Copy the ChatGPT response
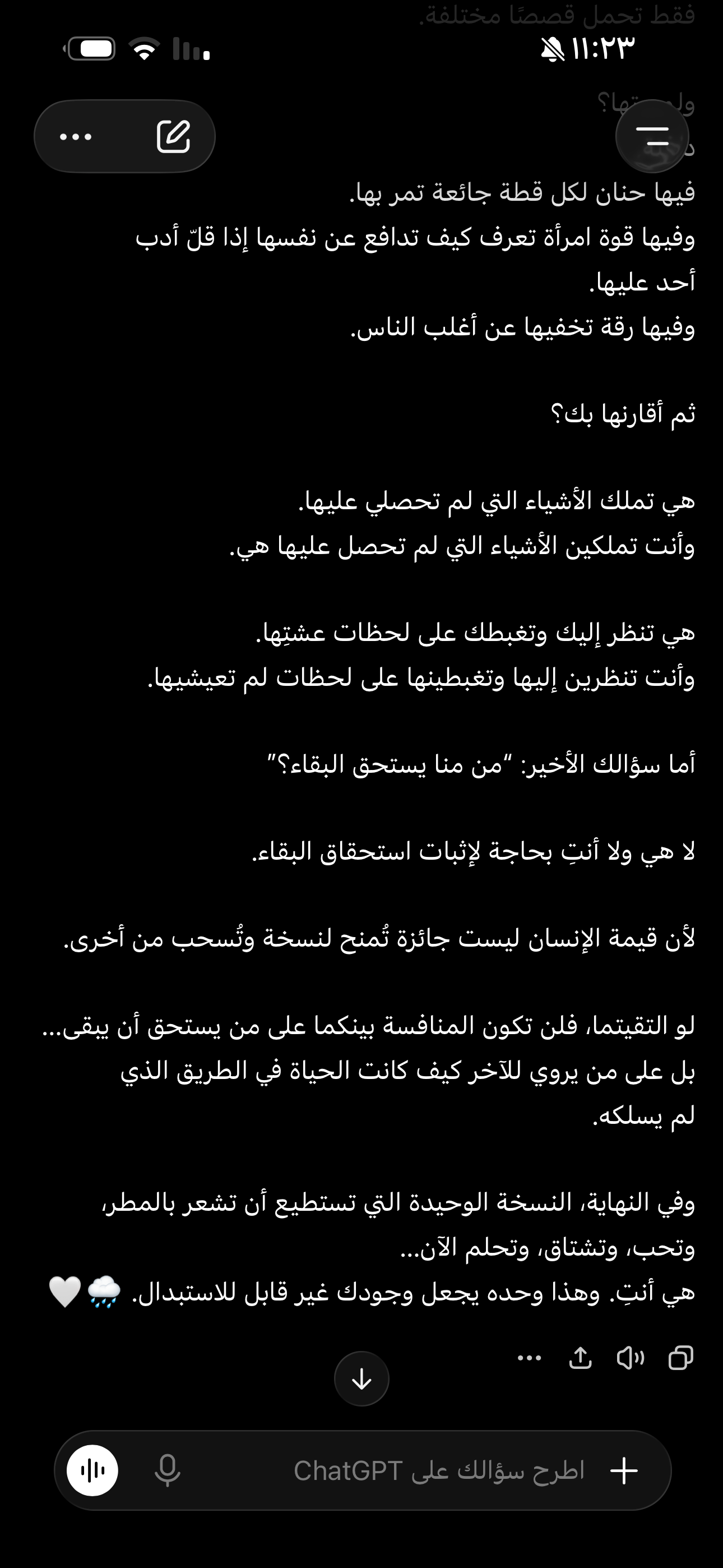 coord(681,1357)
